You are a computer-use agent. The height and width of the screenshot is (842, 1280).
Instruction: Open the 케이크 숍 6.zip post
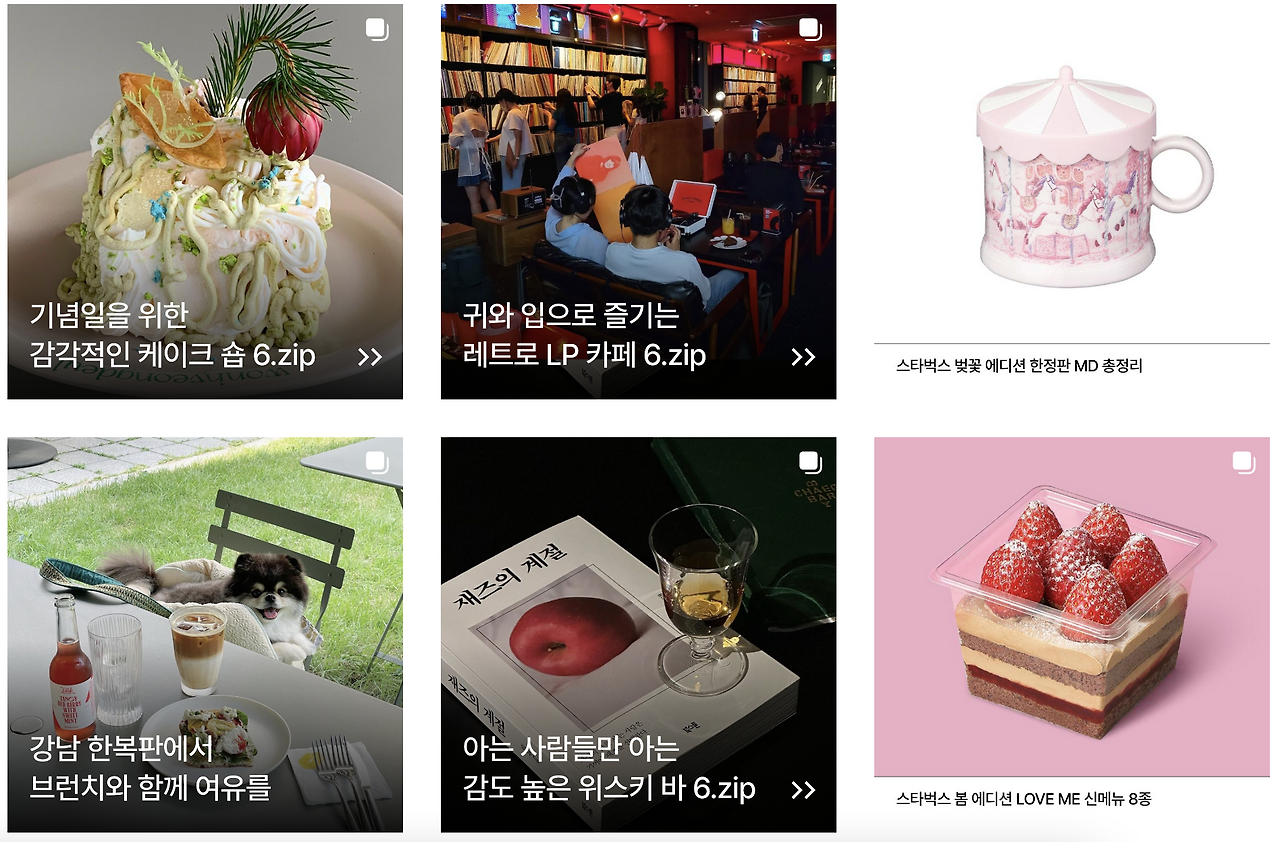tap(205, 201)
